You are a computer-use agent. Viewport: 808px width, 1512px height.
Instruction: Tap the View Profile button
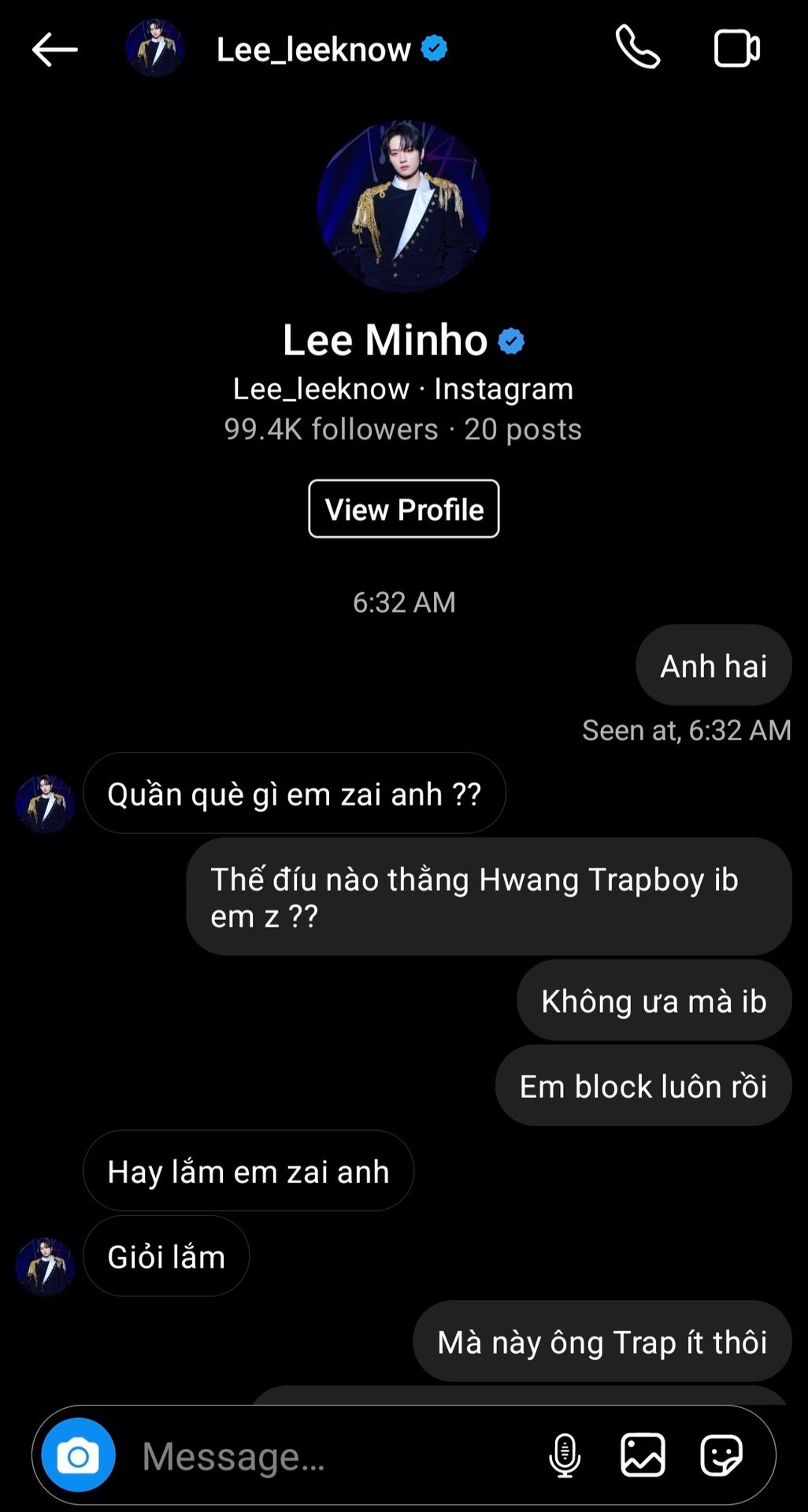pos(403,509)
